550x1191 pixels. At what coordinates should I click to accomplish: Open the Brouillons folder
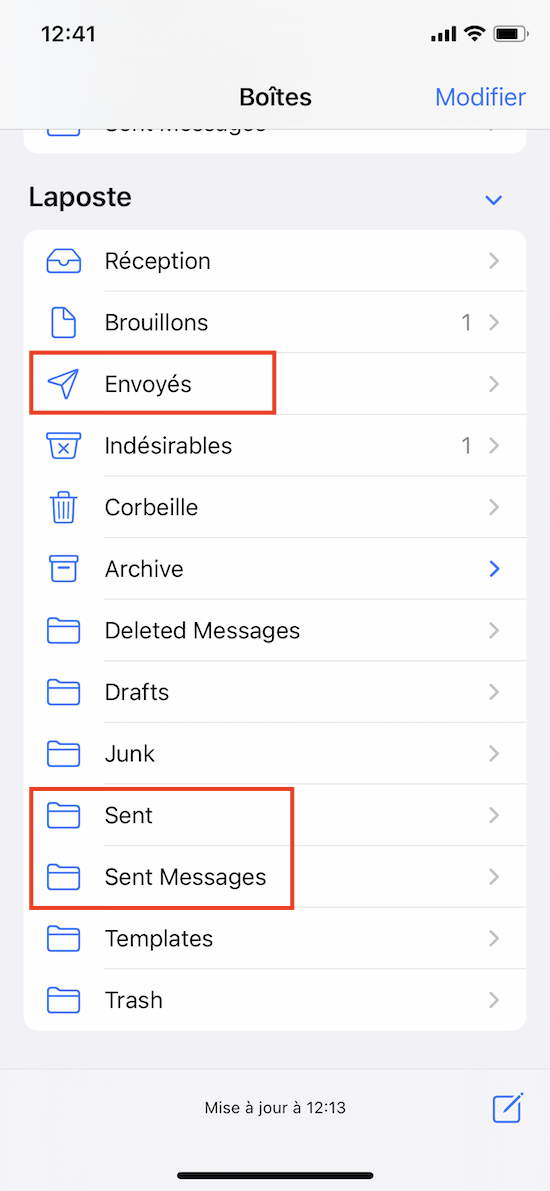pyautogui.click(x=275, y=323)
